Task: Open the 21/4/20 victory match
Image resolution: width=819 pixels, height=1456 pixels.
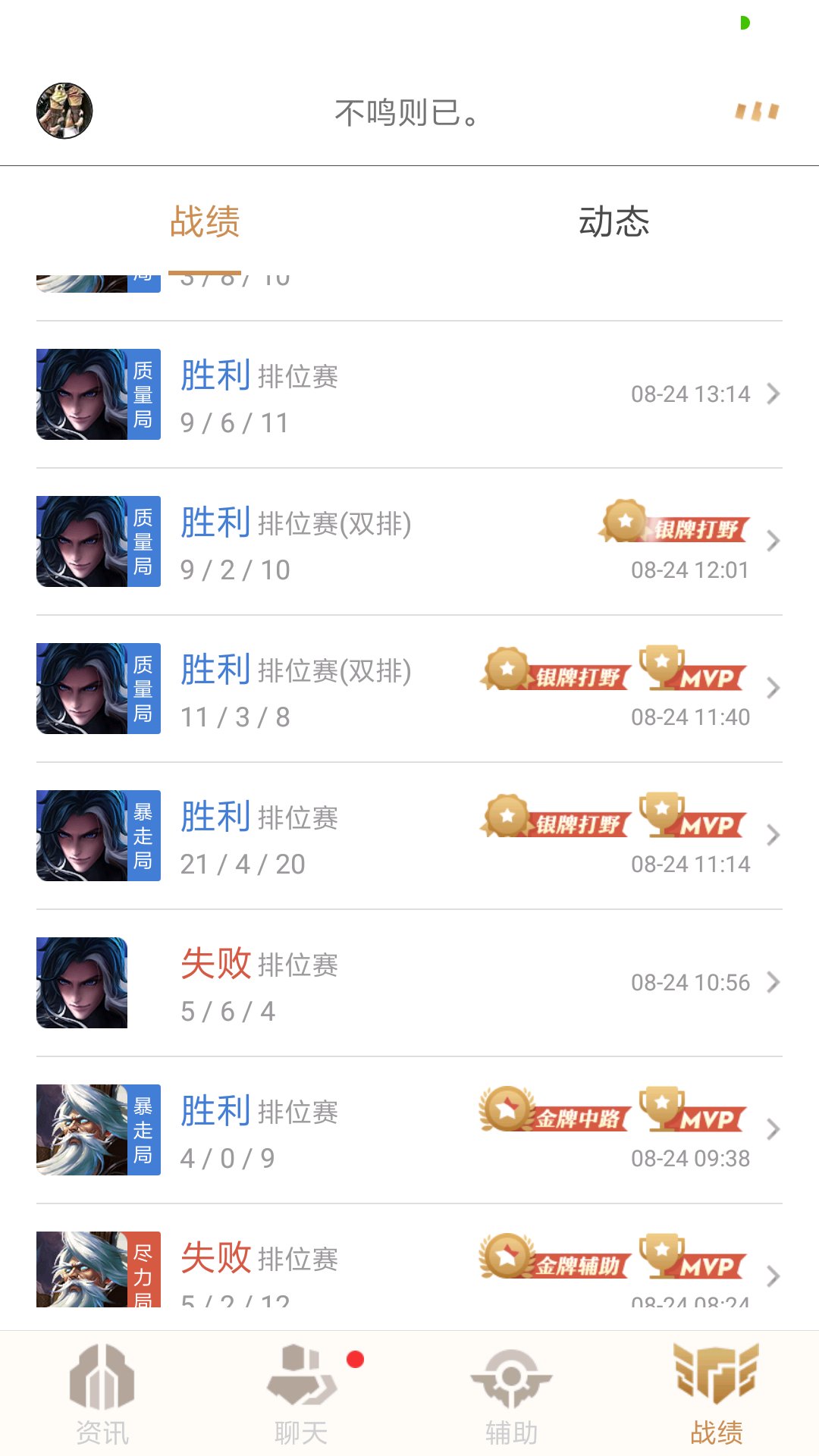Action: (x=409, y=836)
